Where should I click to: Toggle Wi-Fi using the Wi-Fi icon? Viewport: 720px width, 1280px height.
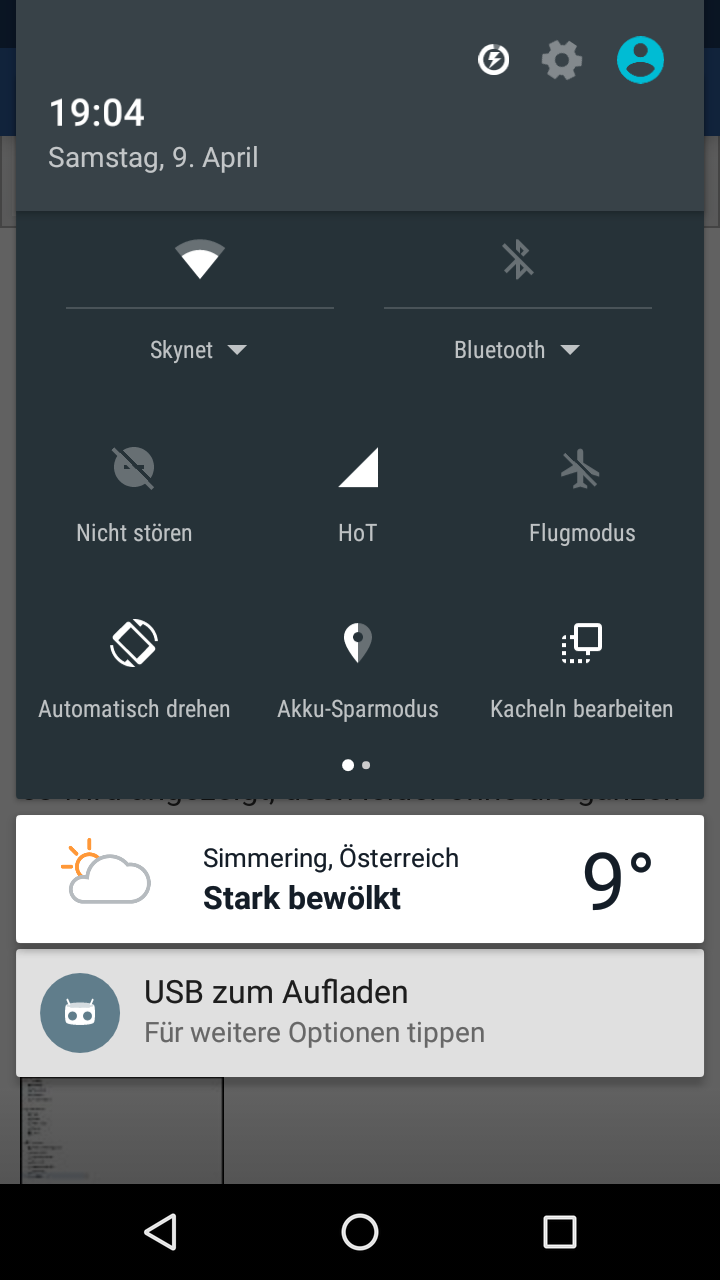pyautogui.click(x=200, y=260)
